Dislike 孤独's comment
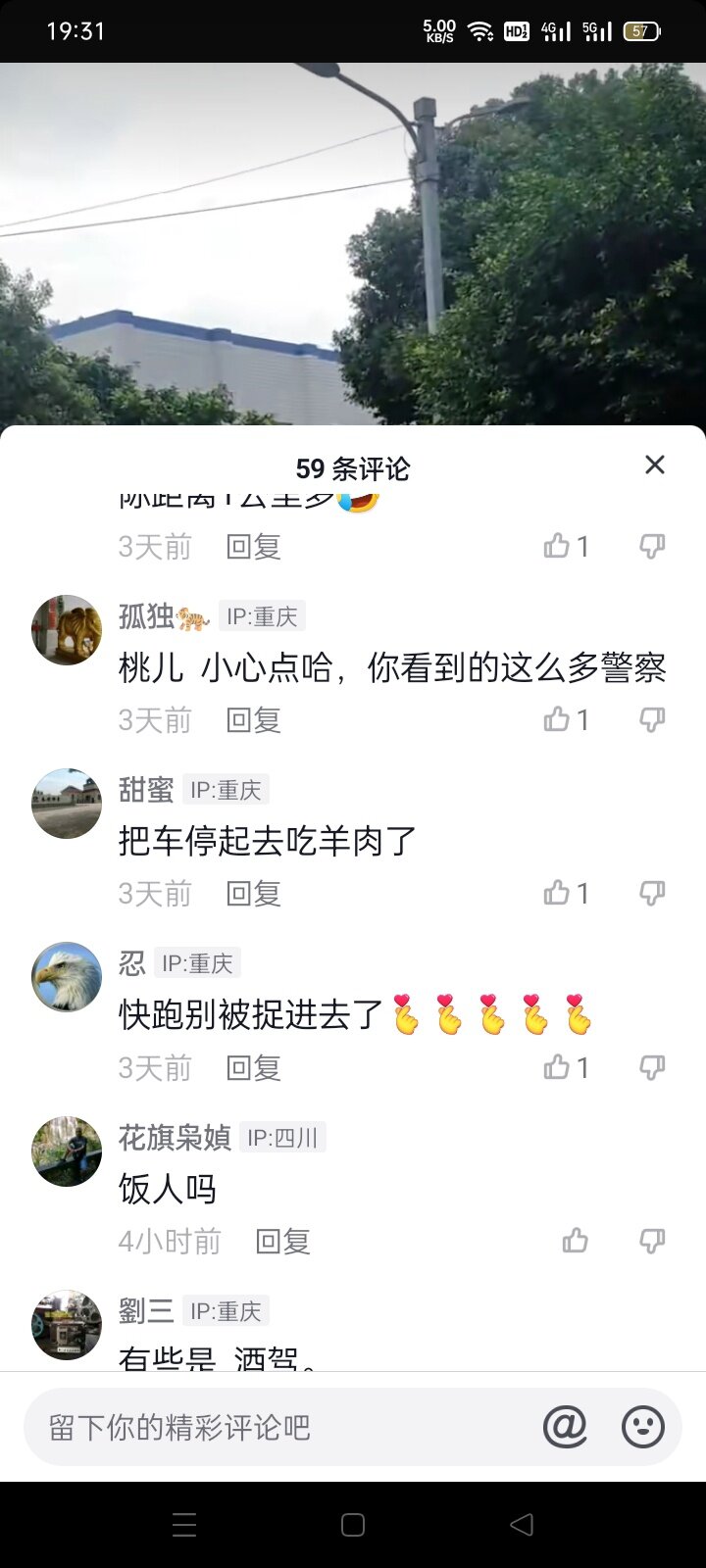 point(652,720)
